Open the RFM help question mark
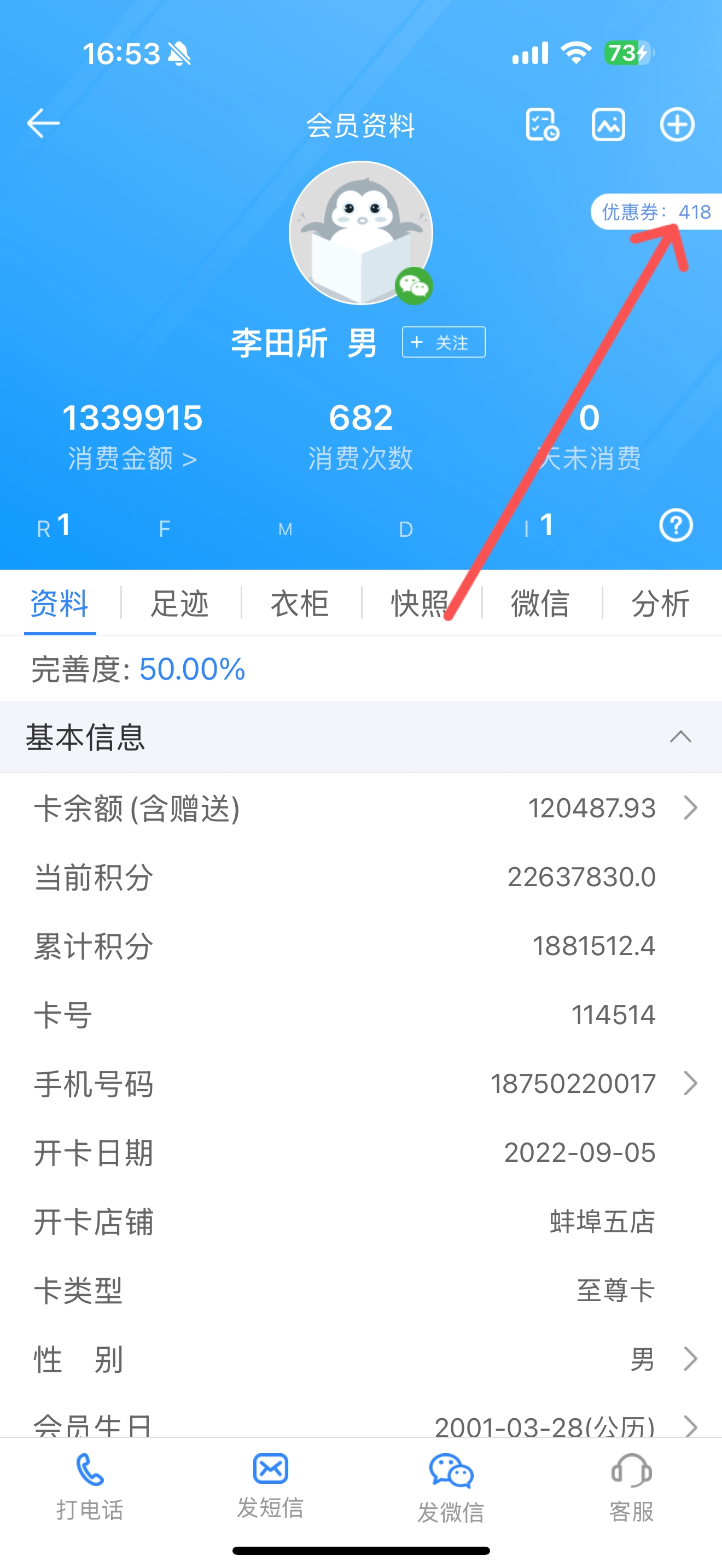 click(x=676, y=525)
